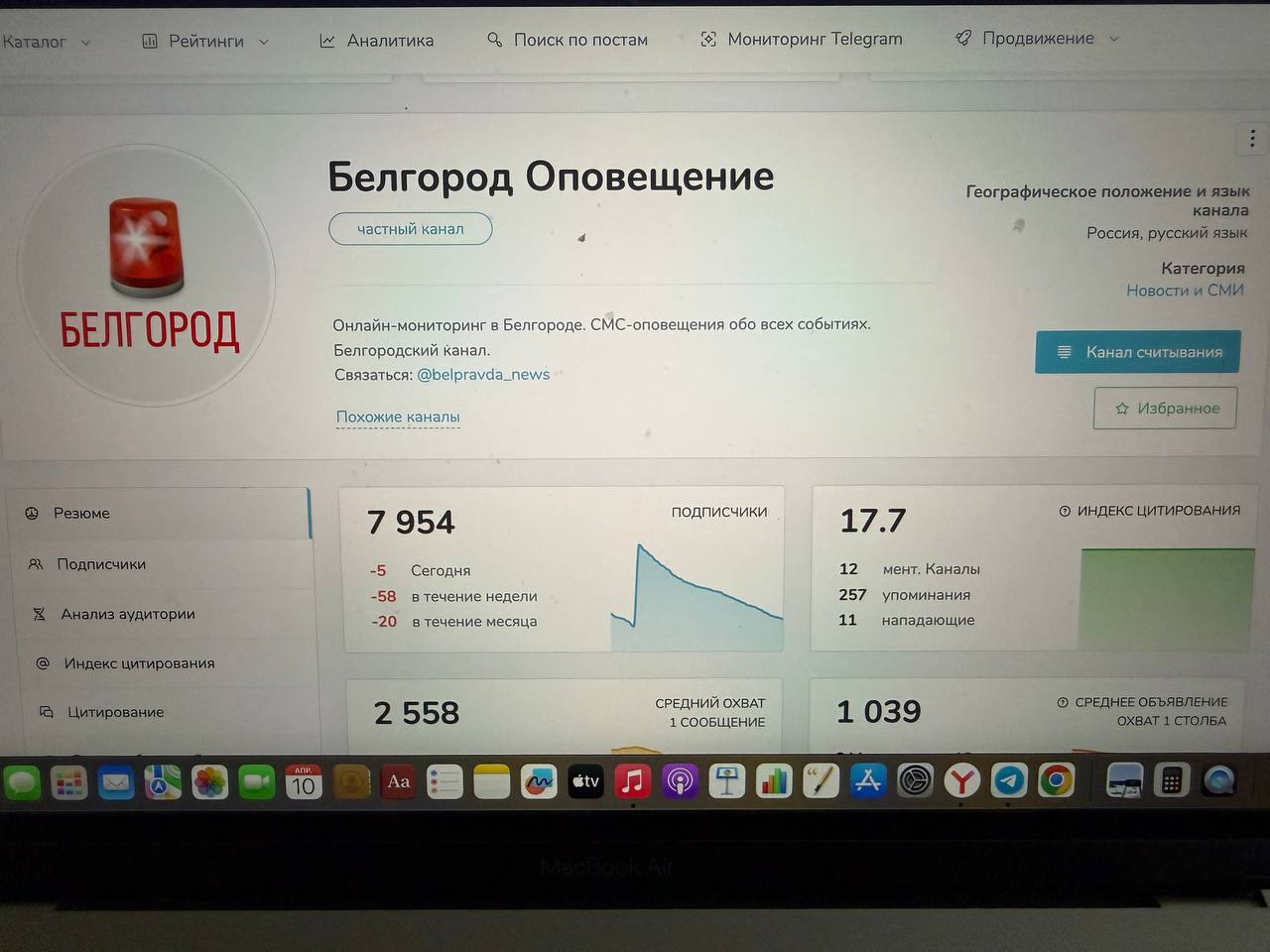Open the Подписчики sidebar section
1270x952 pixels.
100,563
